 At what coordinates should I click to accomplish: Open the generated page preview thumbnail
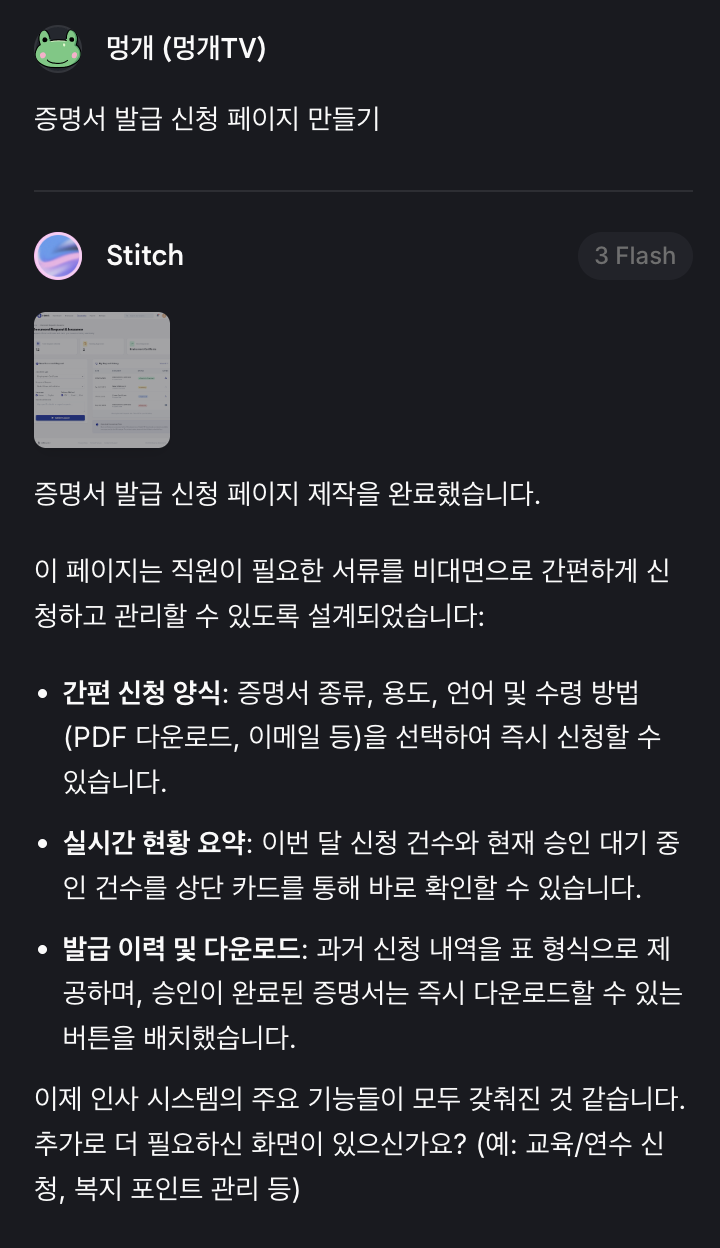point(101,380)
